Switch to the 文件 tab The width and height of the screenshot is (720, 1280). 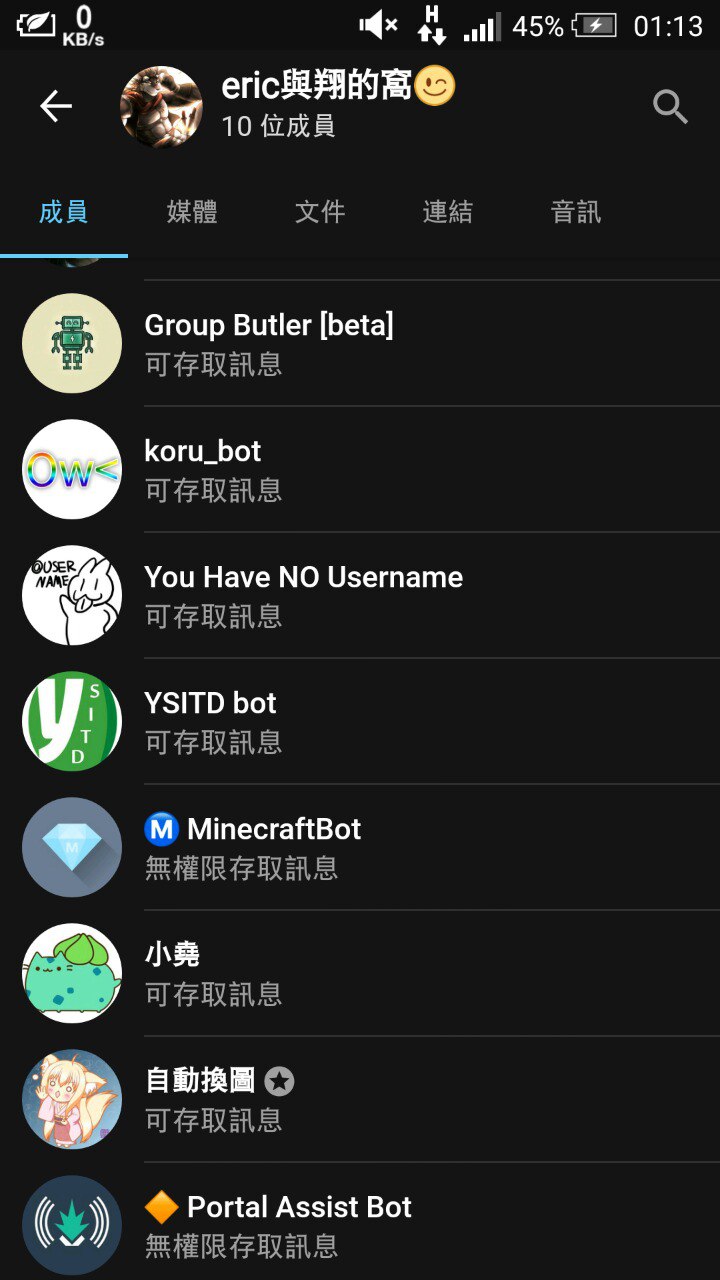pos(320,212)
